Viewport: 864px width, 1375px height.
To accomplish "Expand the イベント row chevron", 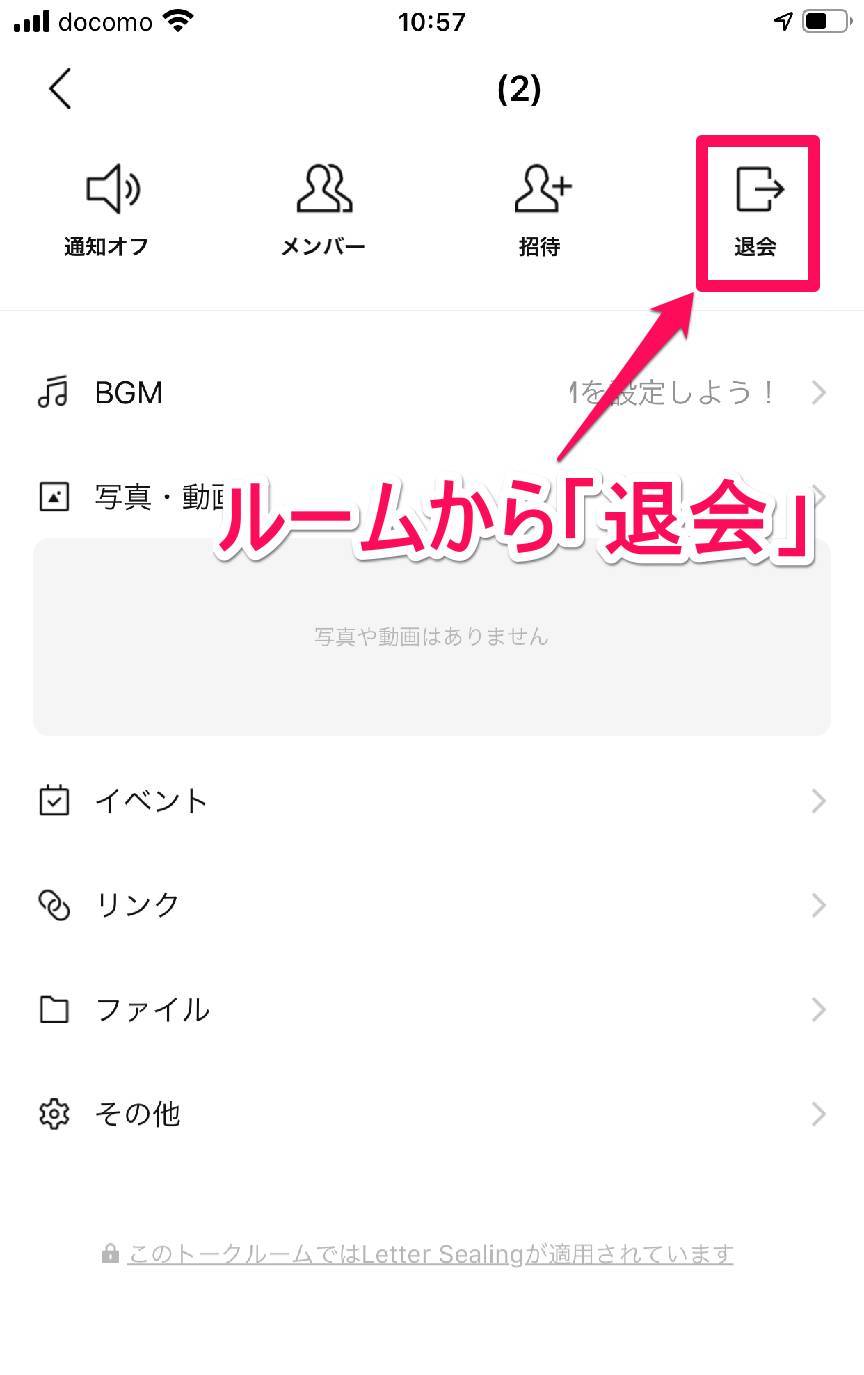I will (x=820, y=800).
